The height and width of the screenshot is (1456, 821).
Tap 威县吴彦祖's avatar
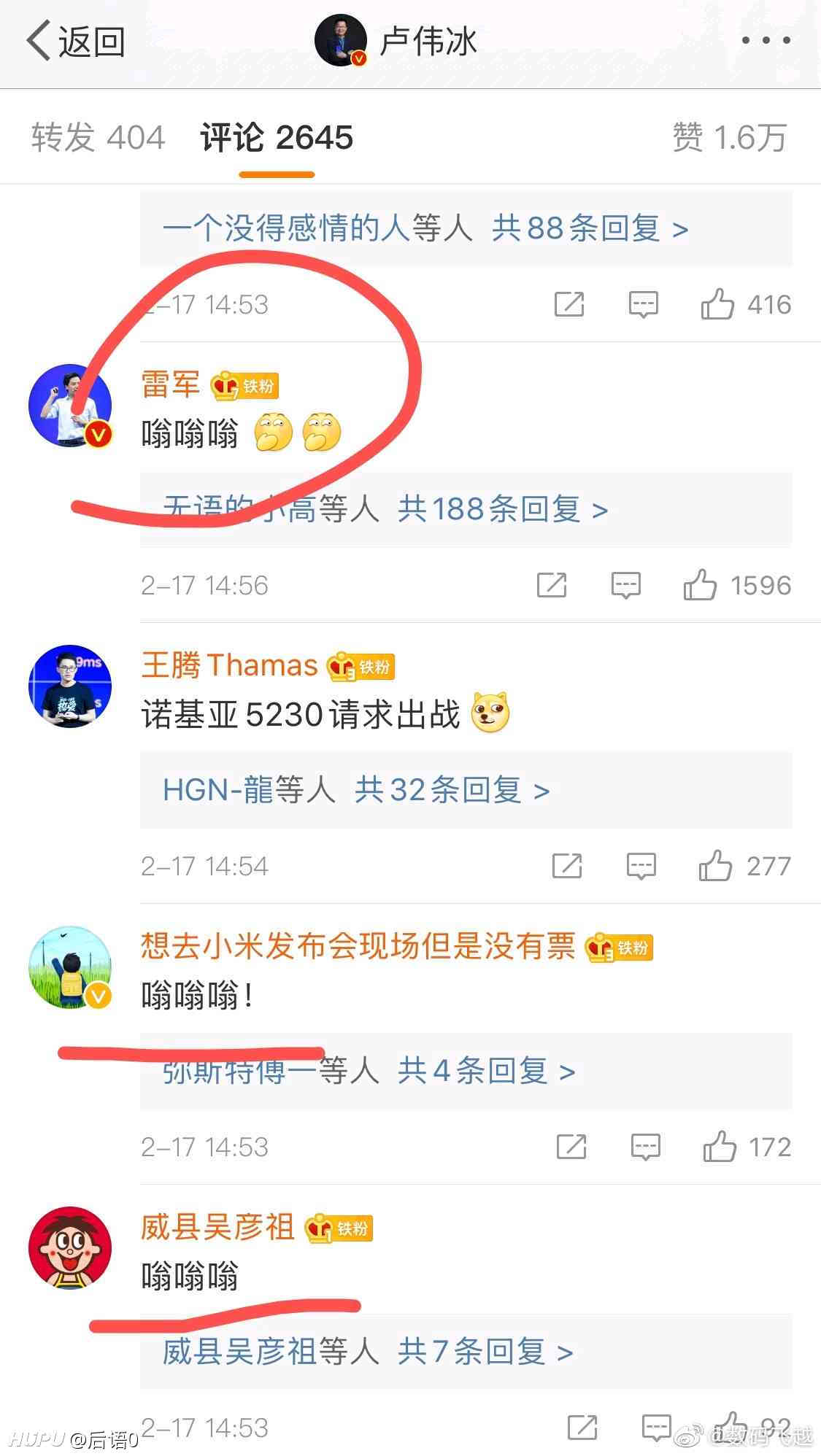point(70,1248)
